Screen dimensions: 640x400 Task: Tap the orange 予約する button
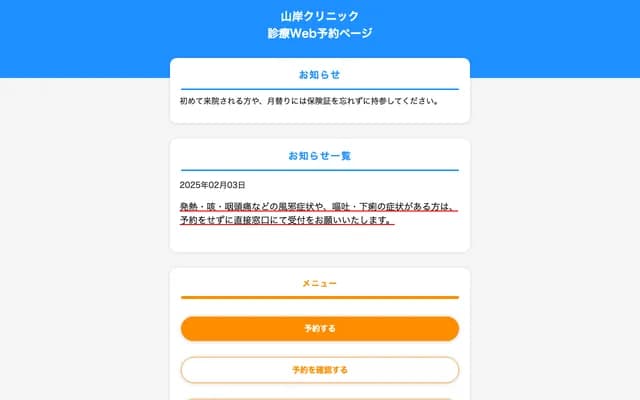pos(319,328)
